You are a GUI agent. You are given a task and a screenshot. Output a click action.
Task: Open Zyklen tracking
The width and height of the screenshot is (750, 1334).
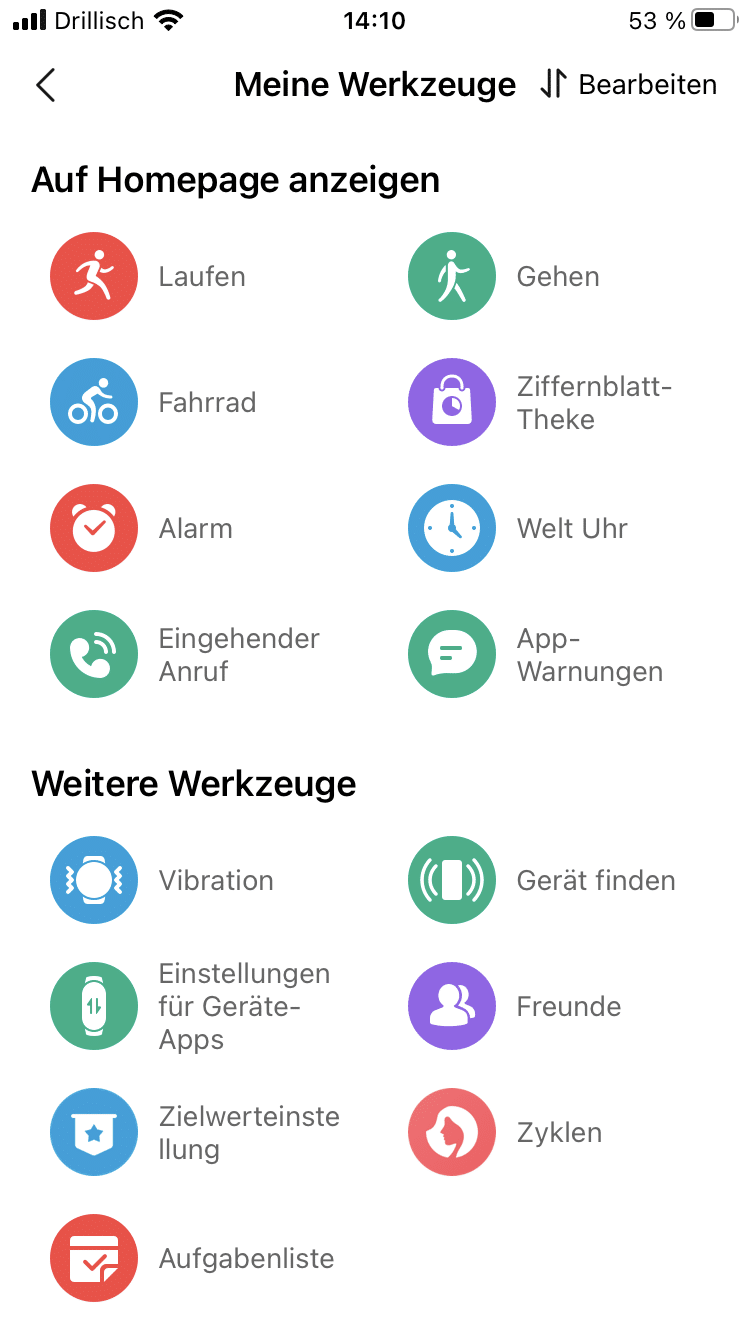pos(452,1132)
